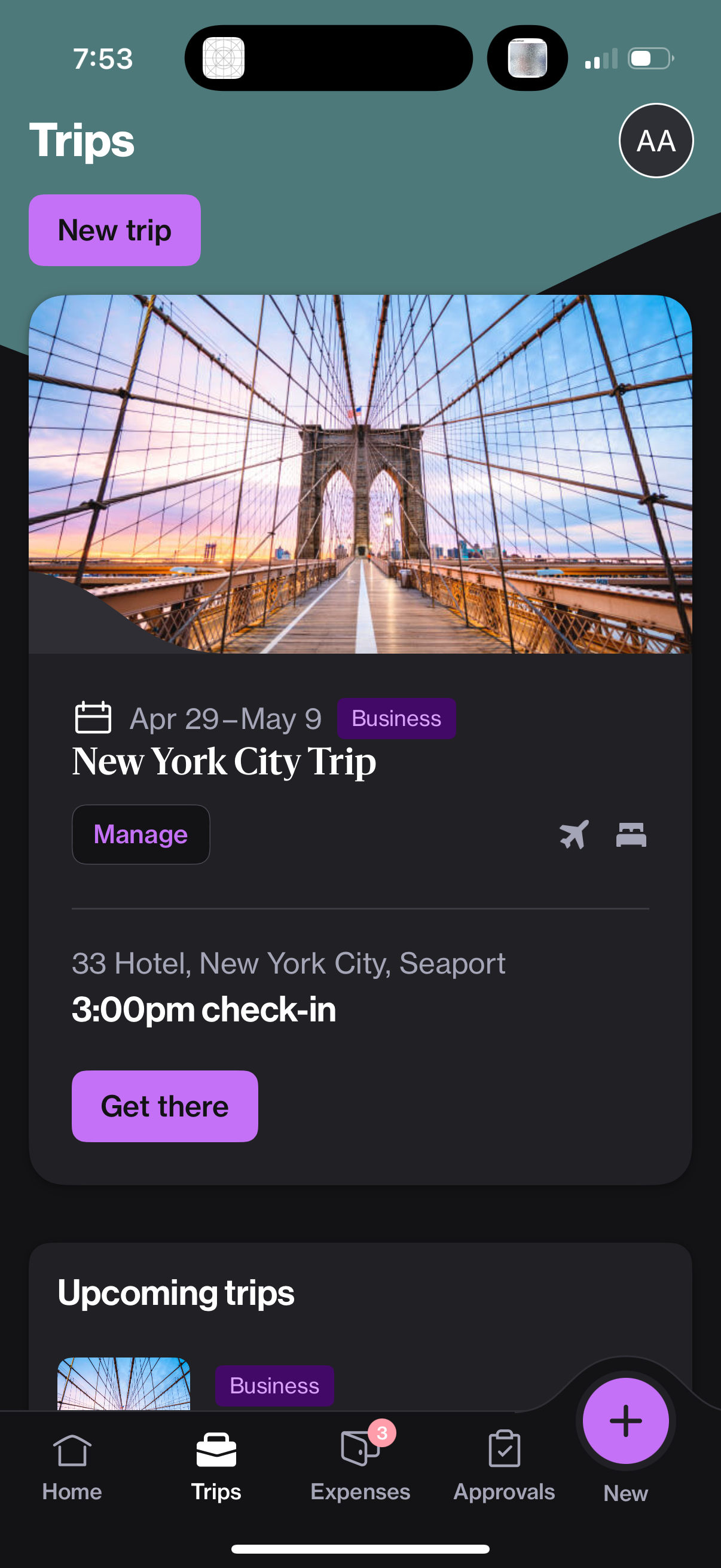Manage the New York City Trip
The image size is (721, 1568).
140,834
